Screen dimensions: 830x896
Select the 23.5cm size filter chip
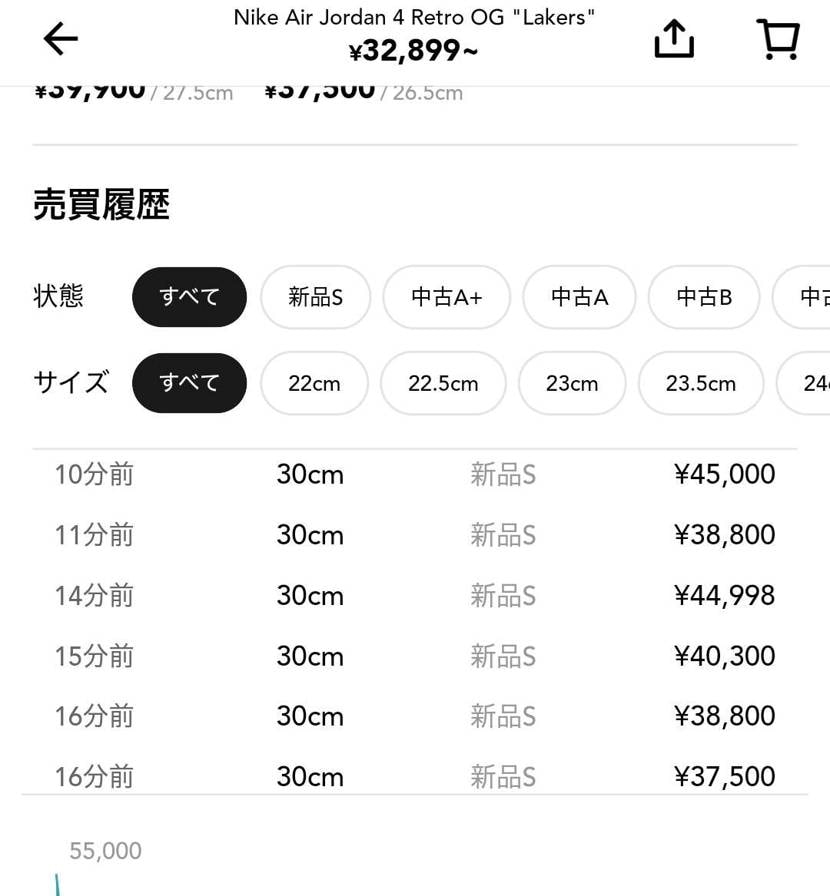point(700,383)
